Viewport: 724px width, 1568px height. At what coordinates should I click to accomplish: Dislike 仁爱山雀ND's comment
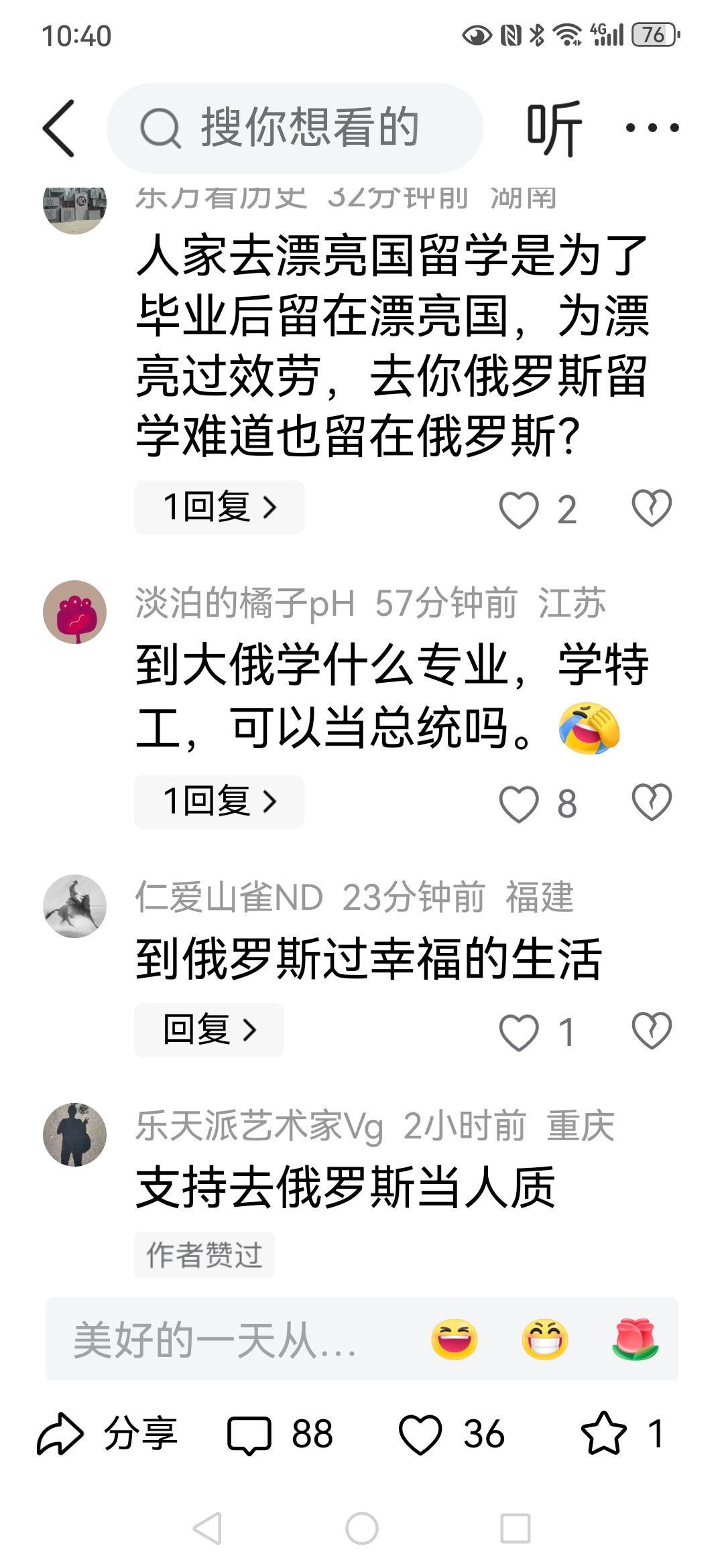pyautogui.click(x=652, y=1031)
